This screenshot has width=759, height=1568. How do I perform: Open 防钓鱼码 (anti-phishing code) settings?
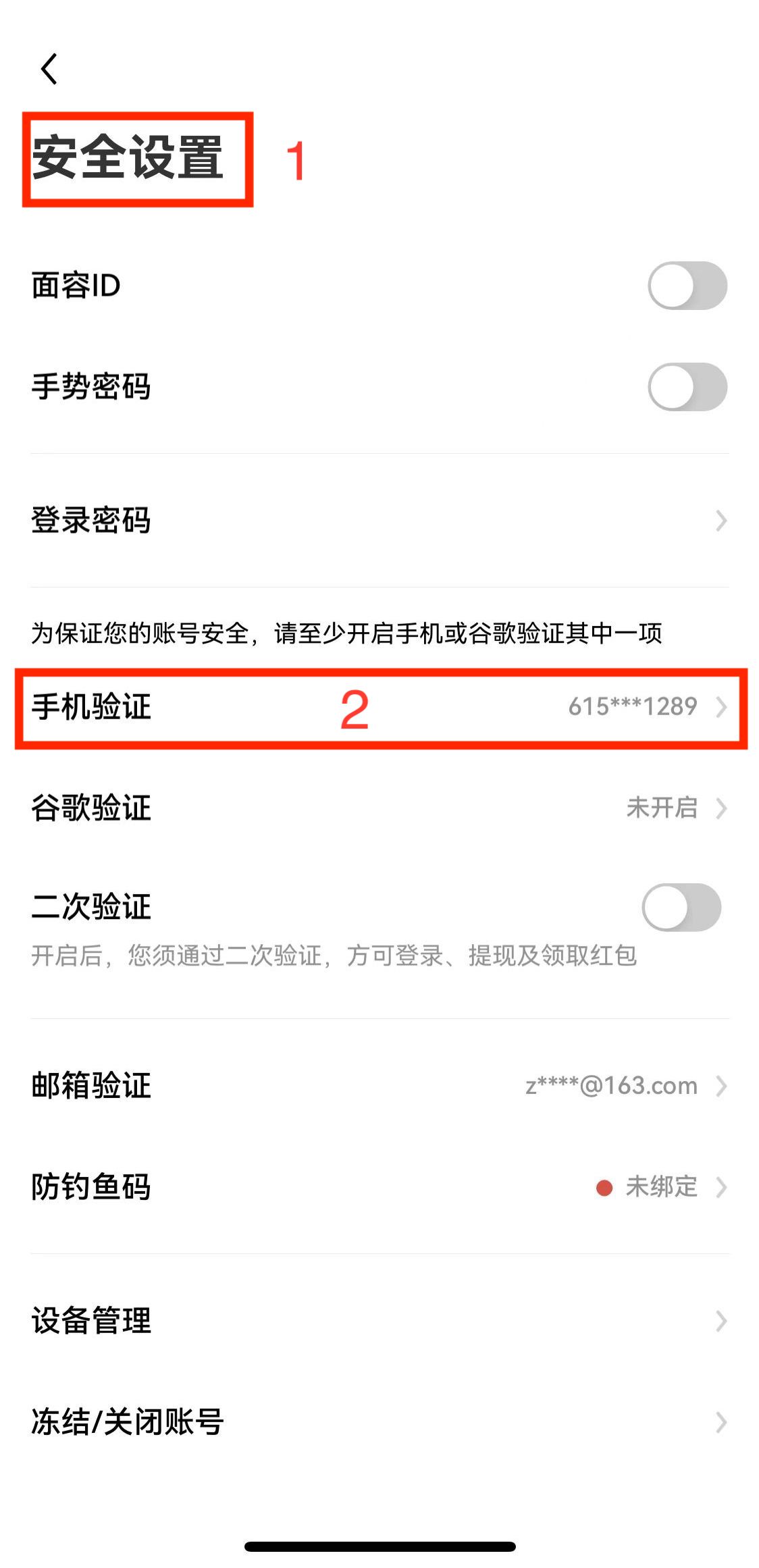(379, 1187)
